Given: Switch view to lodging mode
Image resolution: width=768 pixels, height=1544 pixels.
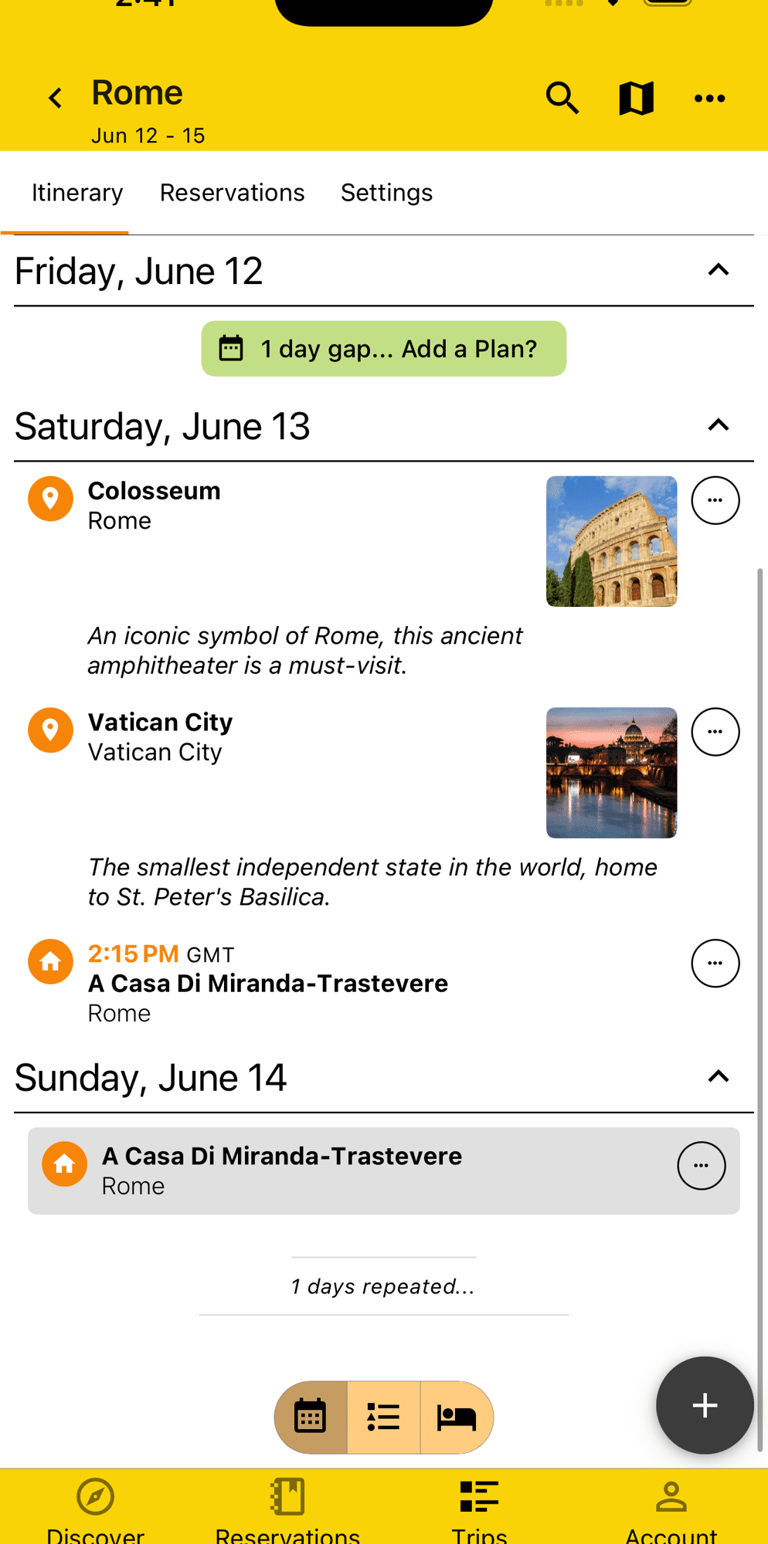Looking at the screenshot, I should (x=457, y=1416).
